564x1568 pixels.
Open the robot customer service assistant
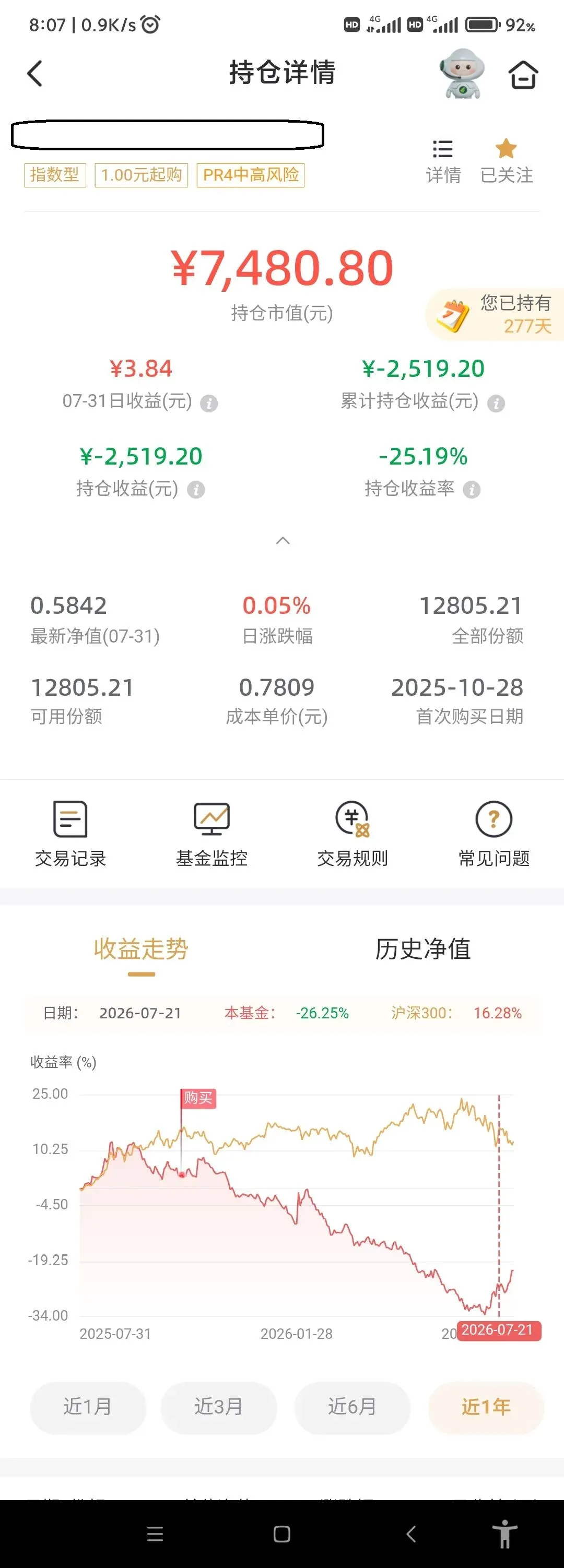pyautogui.click(x=462, y=74)
